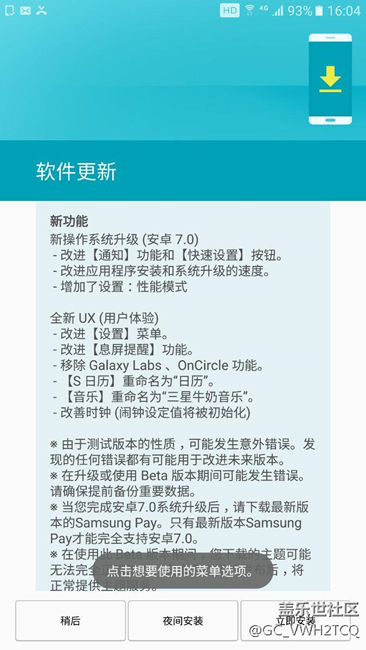Image resolution: width=366 pixels, height=650 pixels.
Task: Choose 夜间安装 to install overnight
Action: (183, 621)
